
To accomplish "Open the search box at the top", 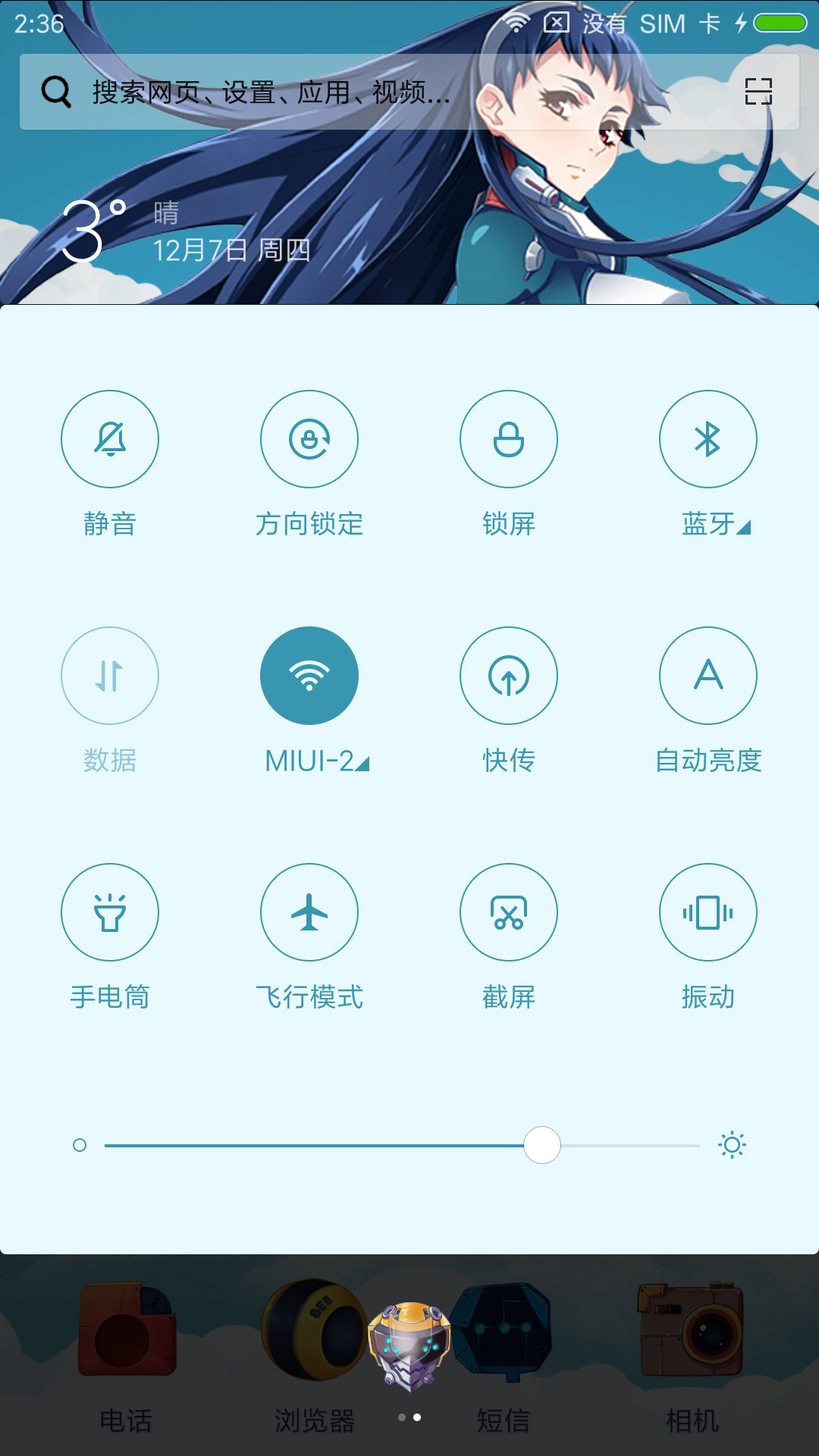I will (409, 92).
